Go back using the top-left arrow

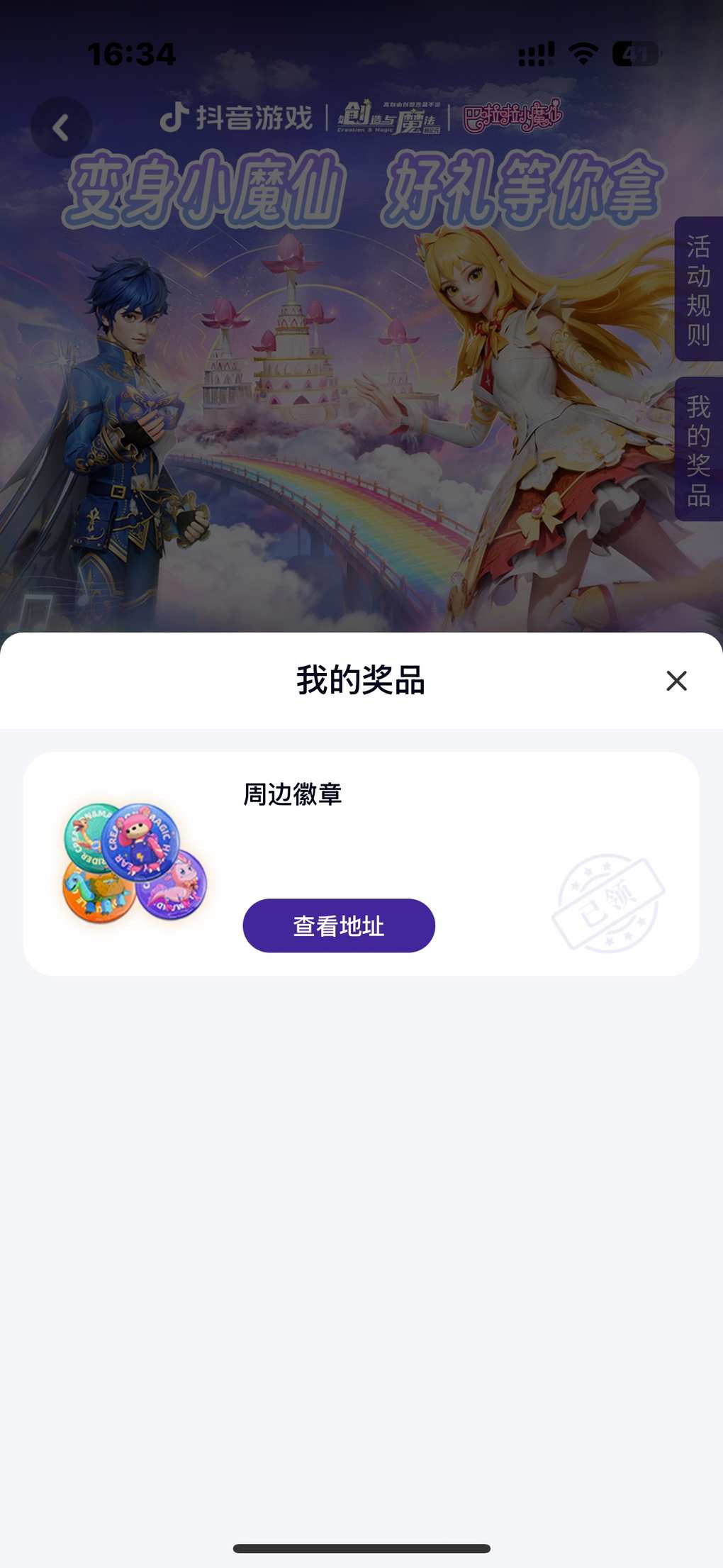pos(62,128)
